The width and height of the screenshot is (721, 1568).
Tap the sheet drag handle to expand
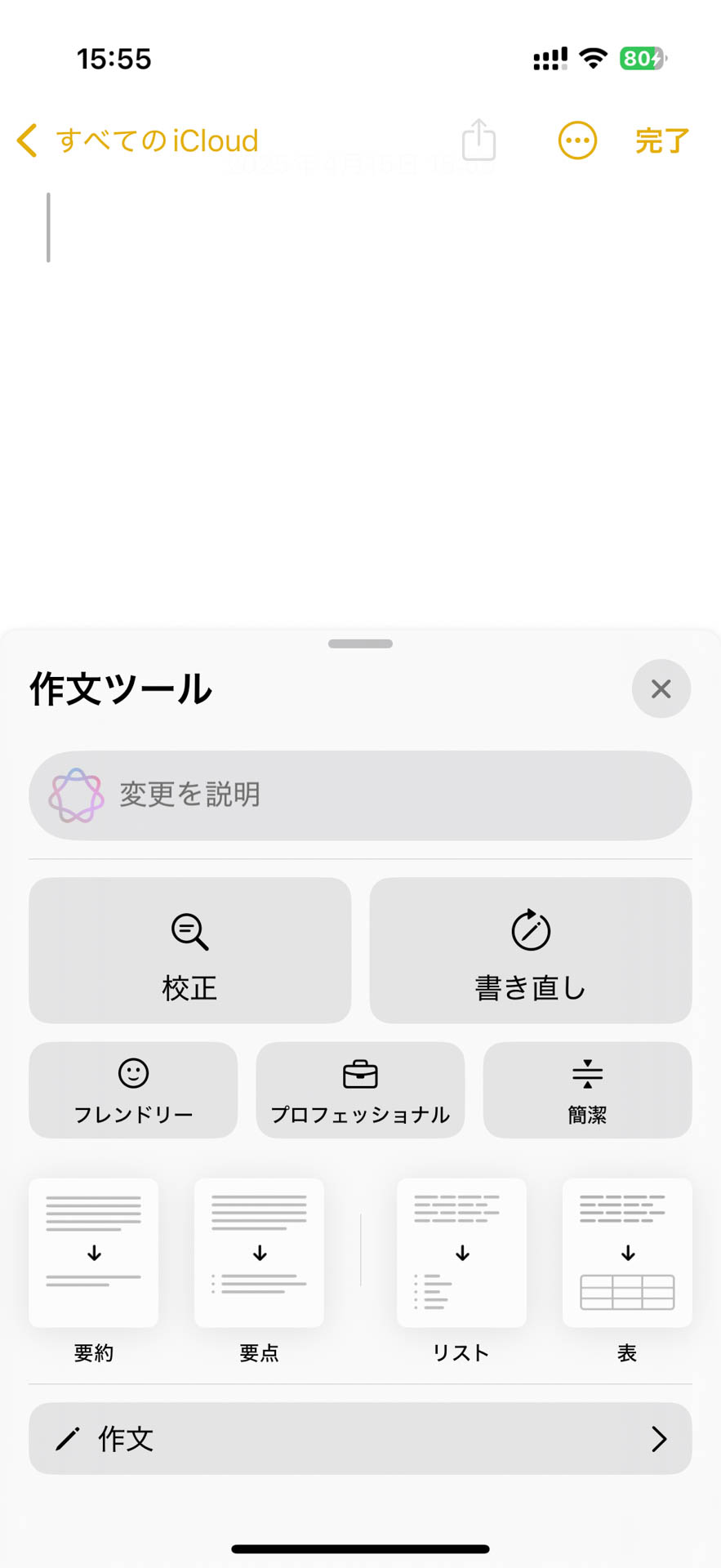[x=359, y=643]
